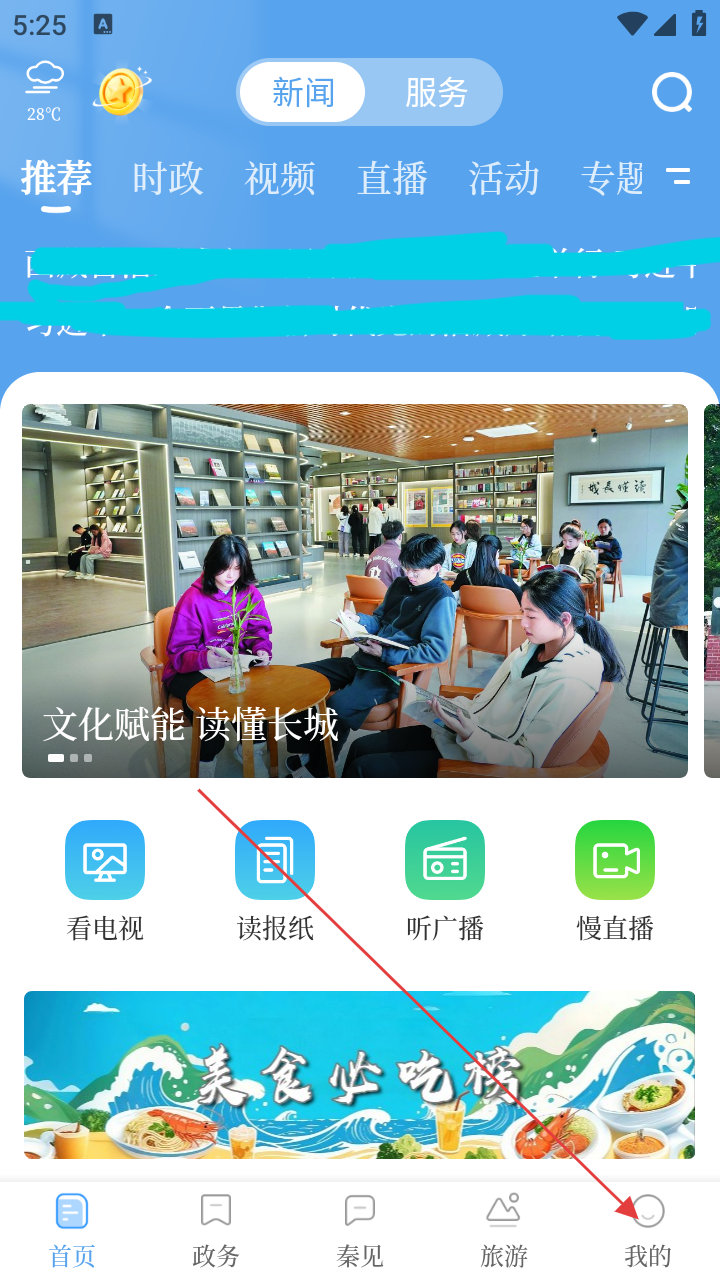Image resolution: width=720 pixels, height=1280 pixels.
Task: Open the 我的 profile tab
Action: point(648,1231)
